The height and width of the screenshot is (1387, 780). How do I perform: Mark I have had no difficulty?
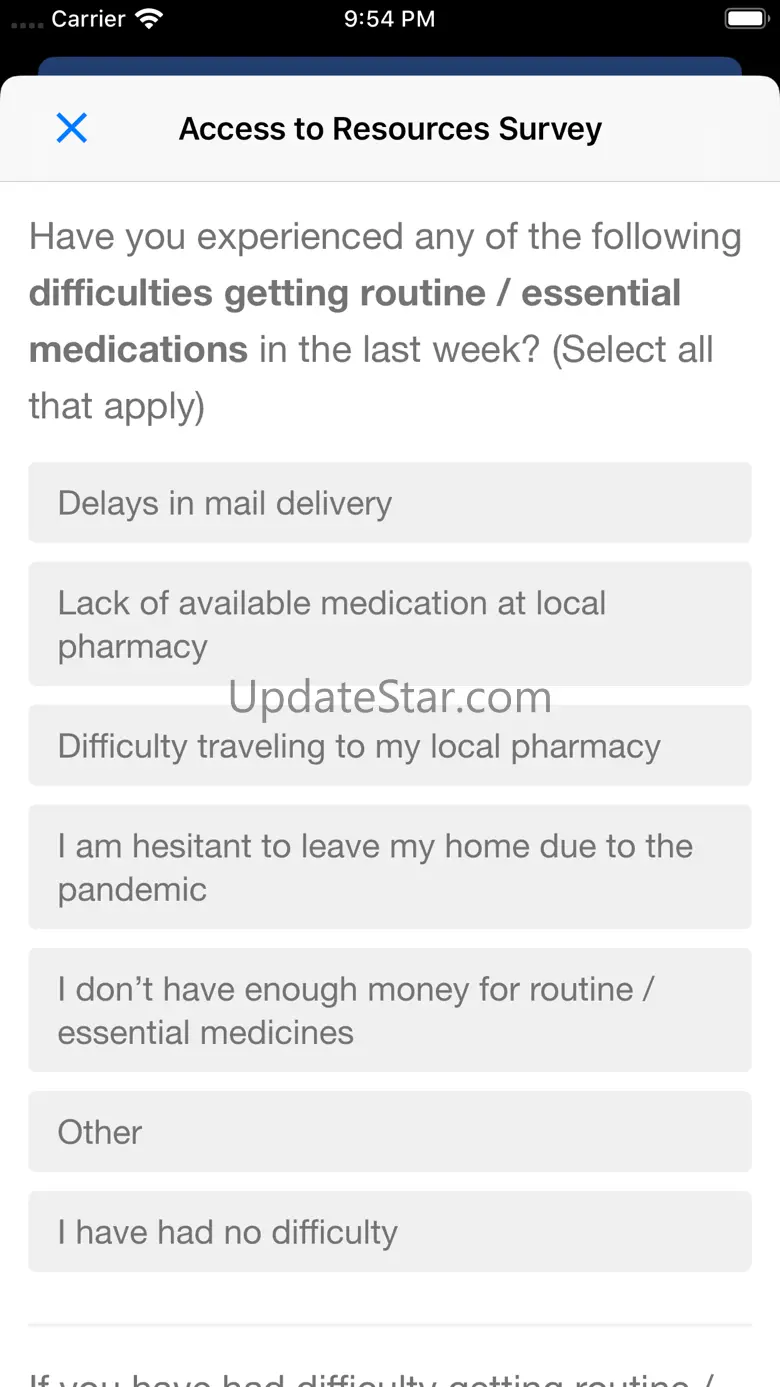(x=389, y=1232)
